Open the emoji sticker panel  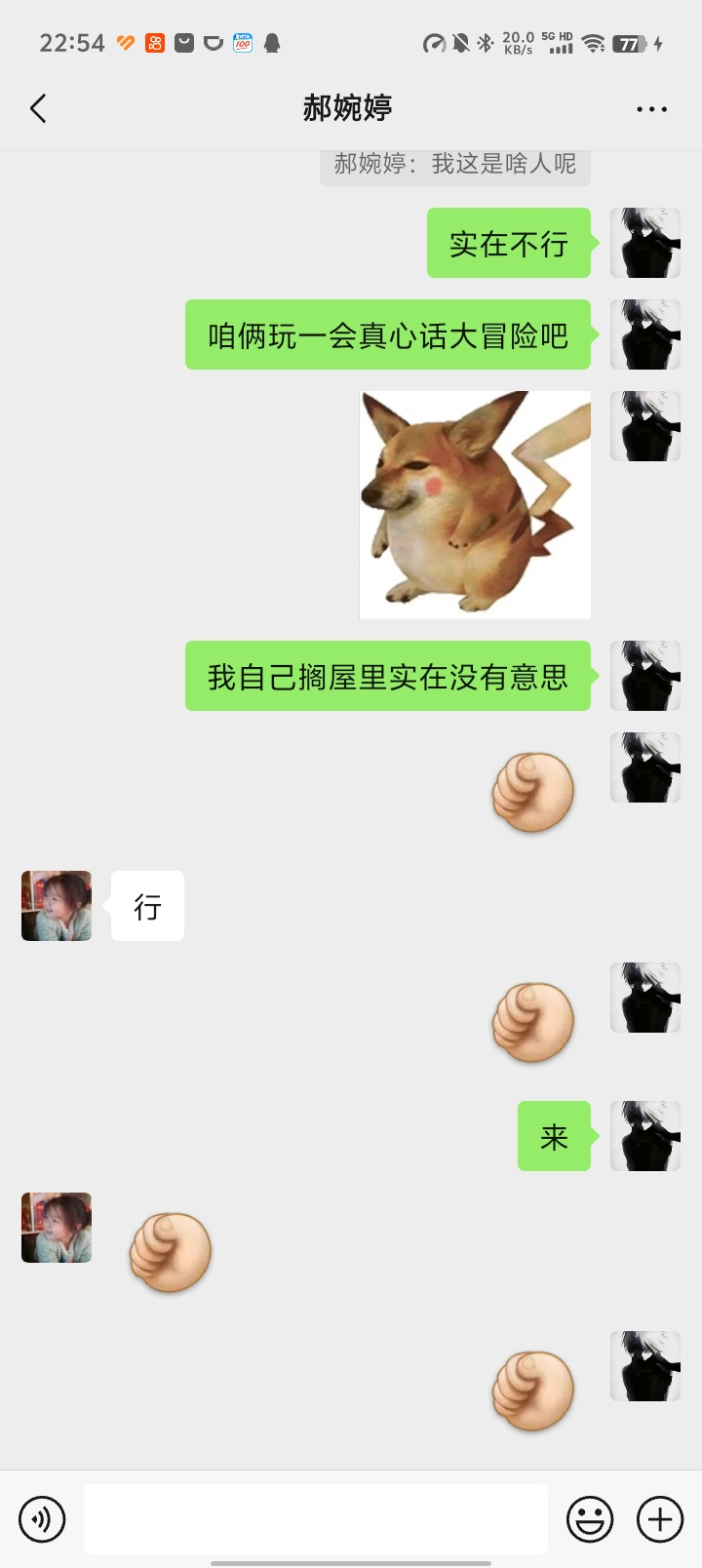click(590, 1519)
